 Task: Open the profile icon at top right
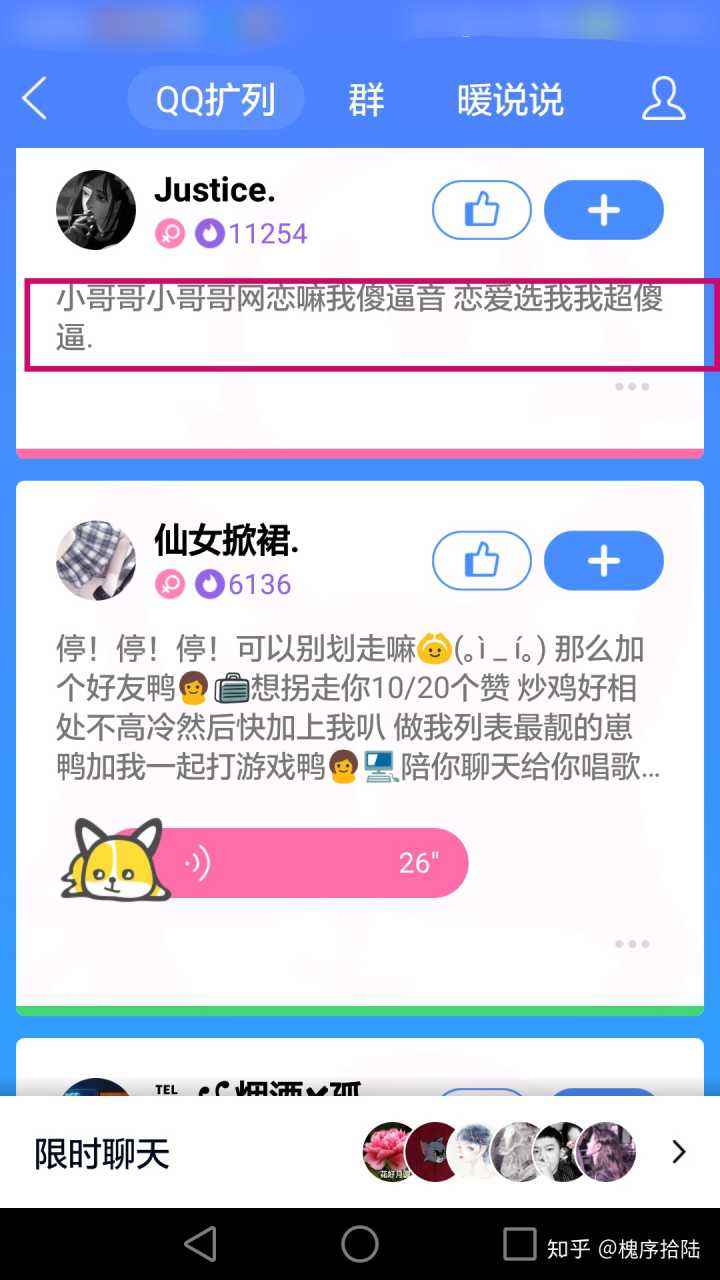(663, 100)
